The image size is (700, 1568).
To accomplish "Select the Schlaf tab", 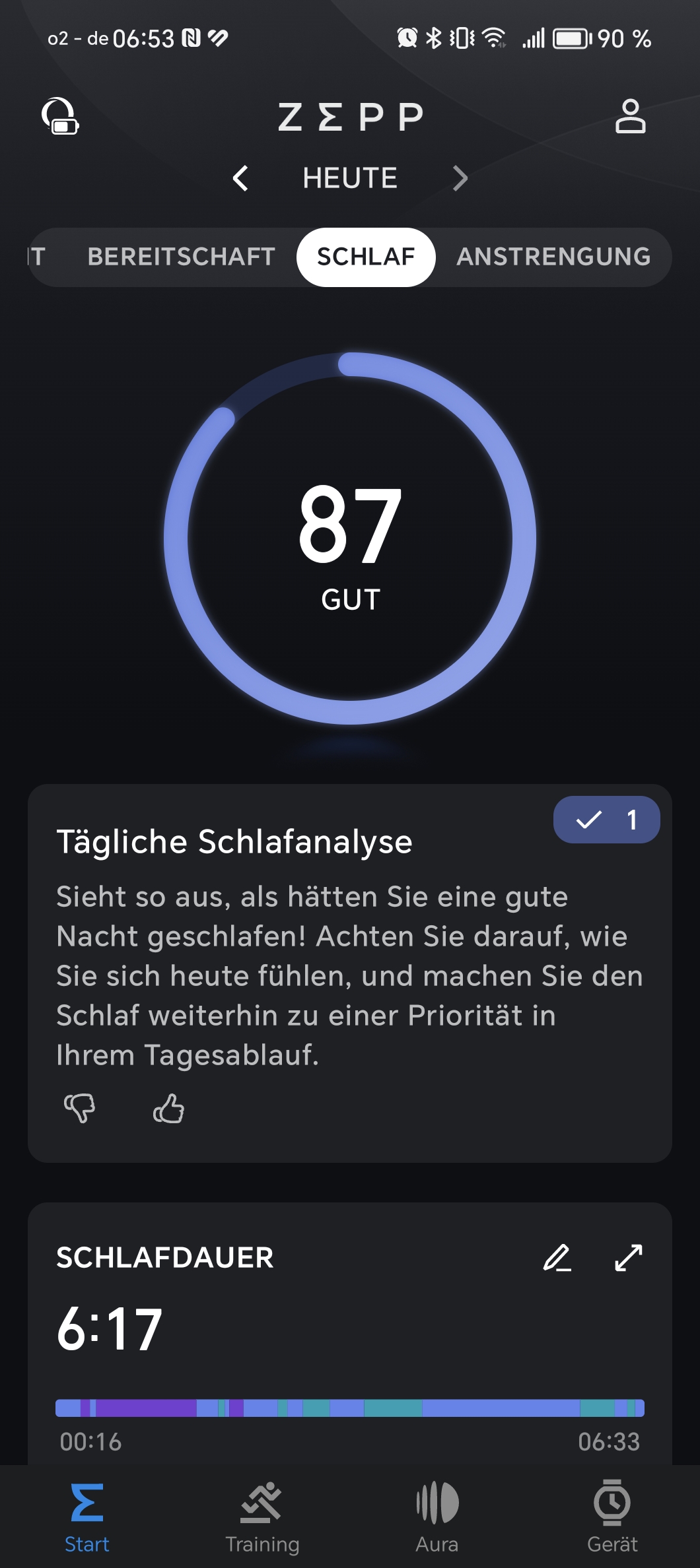I will (x=366, y=257).
